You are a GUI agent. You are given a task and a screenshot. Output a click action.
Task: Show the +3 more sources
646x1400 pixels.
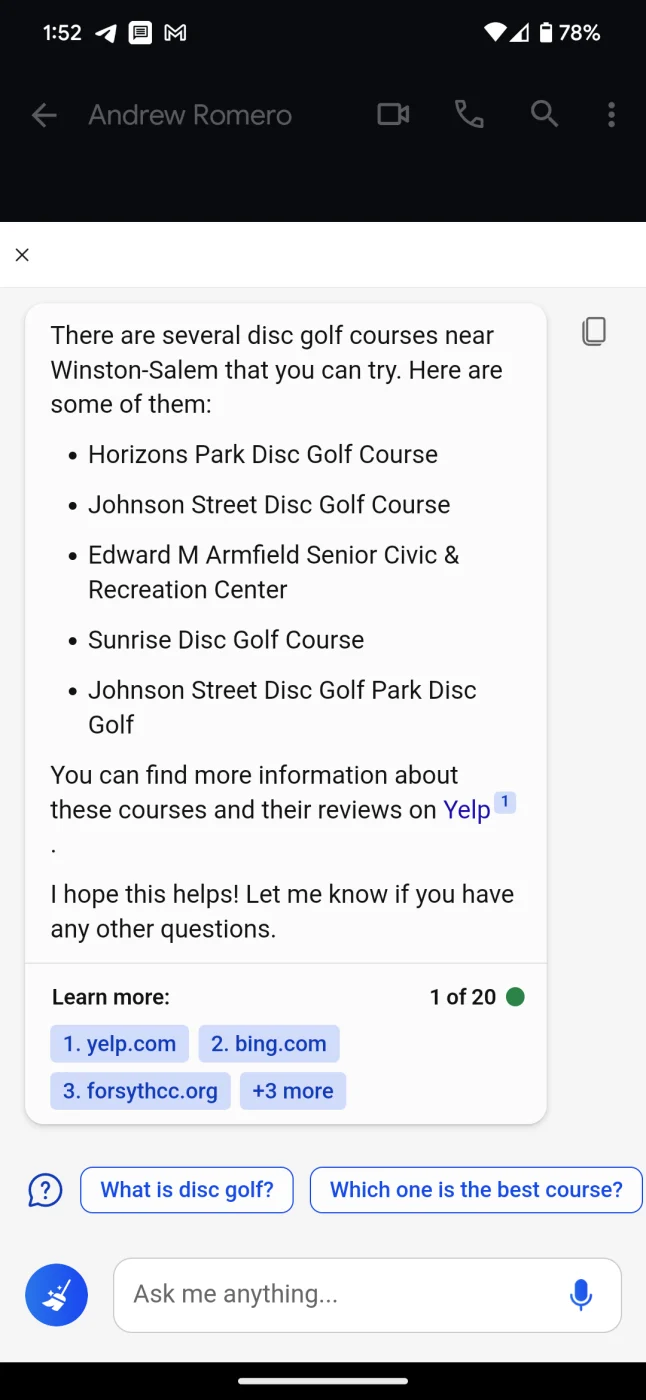[293, 1091]
